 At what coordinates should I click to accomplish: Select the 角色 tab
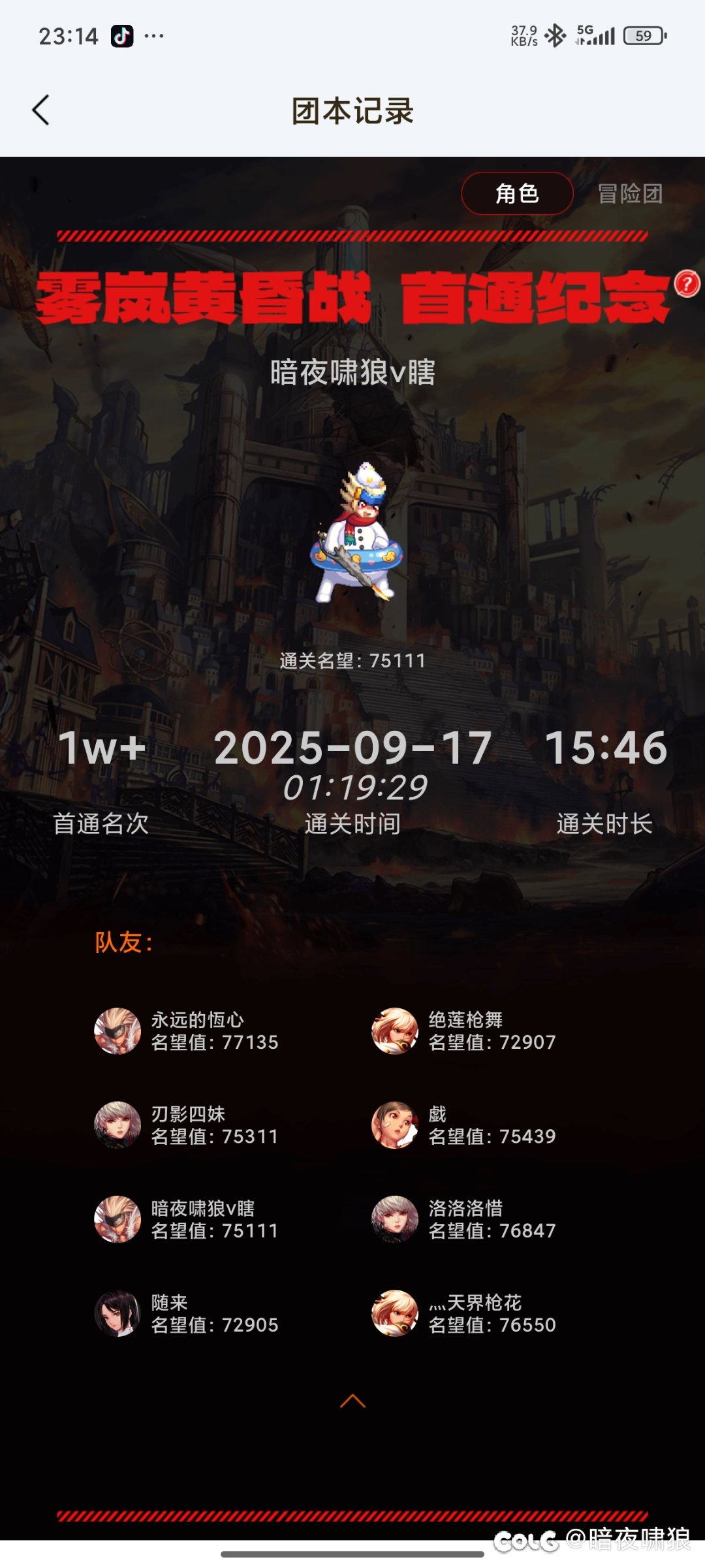[x=517, y=193]
